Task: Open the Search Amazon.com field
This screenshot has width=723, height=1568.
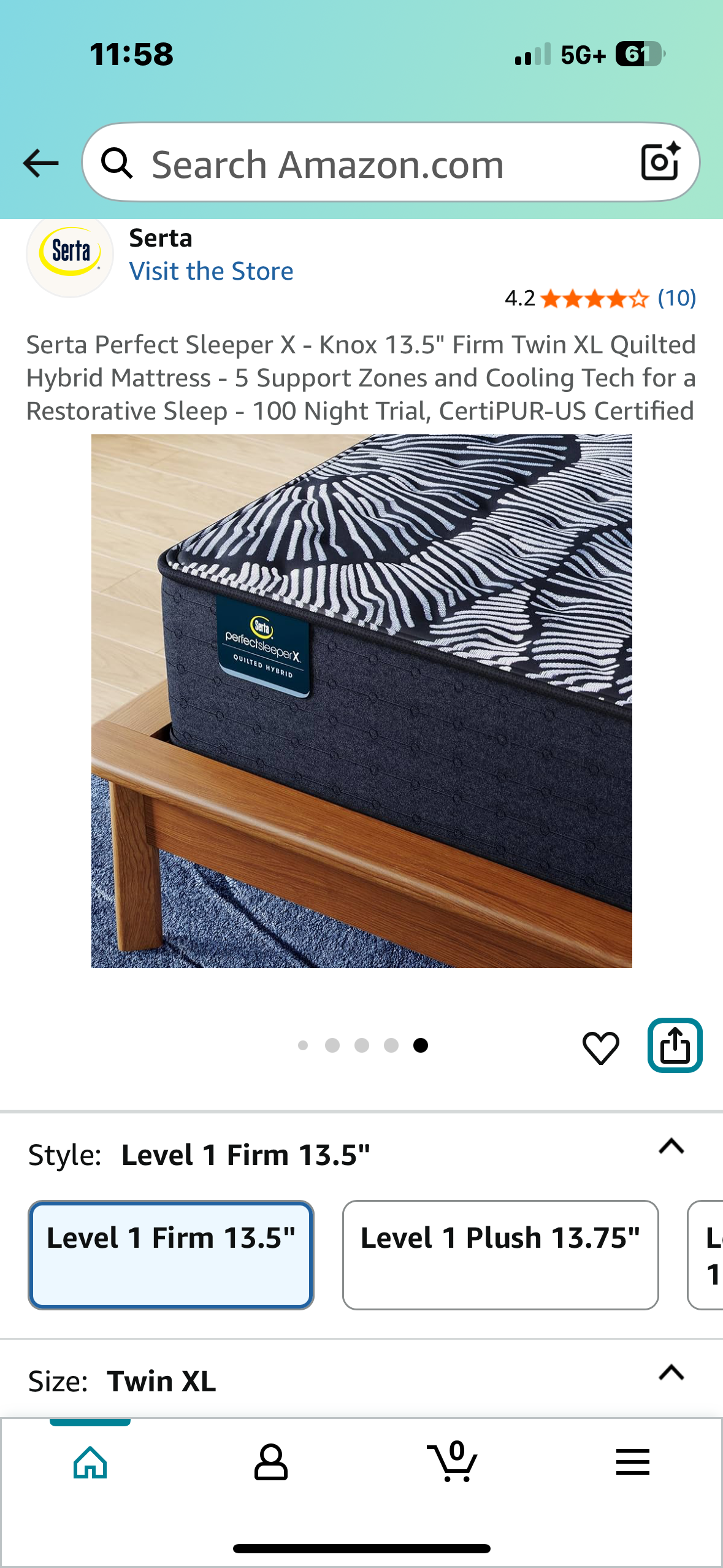Action: point(368,164)
